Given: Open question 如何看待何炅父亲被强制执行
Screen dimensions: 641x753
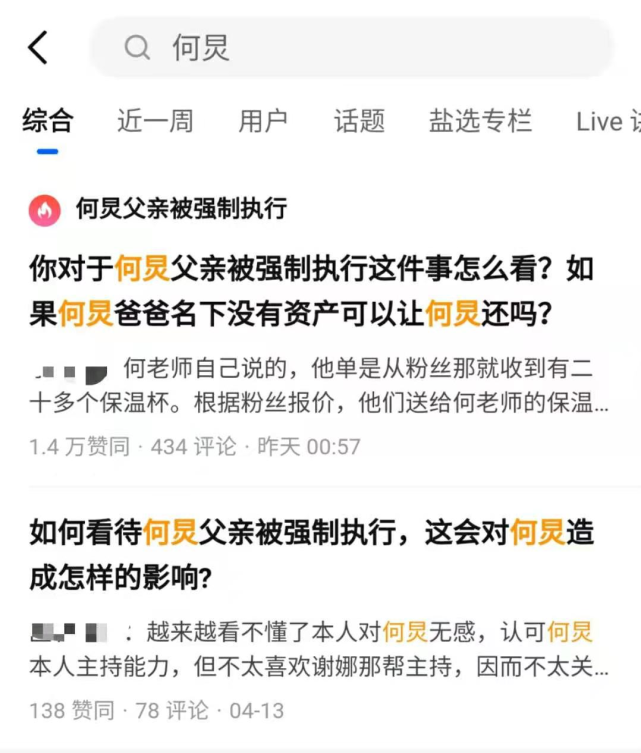Looking at the screenshot, I should point(312,554).
